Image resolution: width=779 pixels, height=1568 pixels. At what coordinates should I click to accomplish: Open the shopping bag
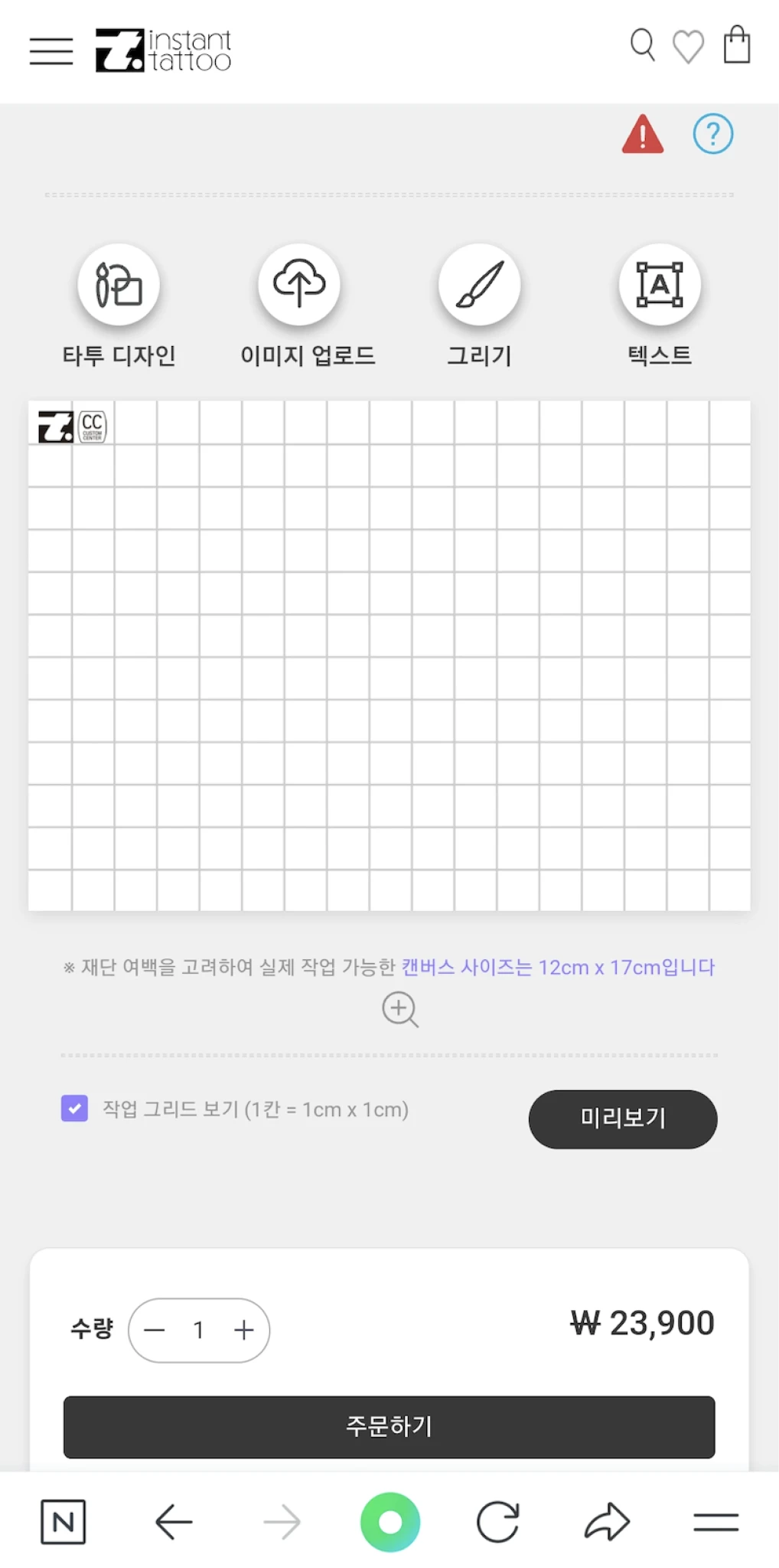(x=737, y=45)
